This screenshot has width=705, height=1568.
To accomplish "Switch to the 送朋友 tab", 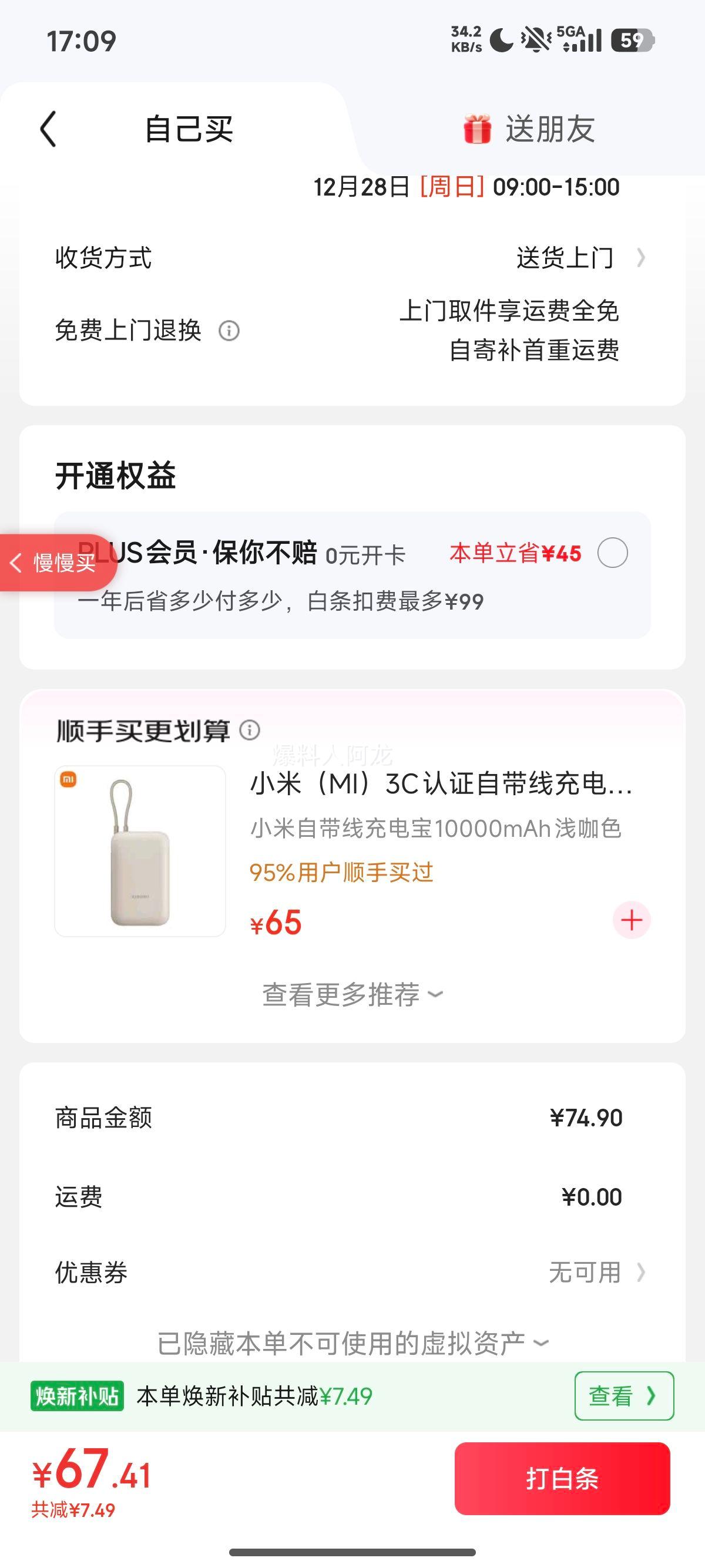I will coord(550,128).
